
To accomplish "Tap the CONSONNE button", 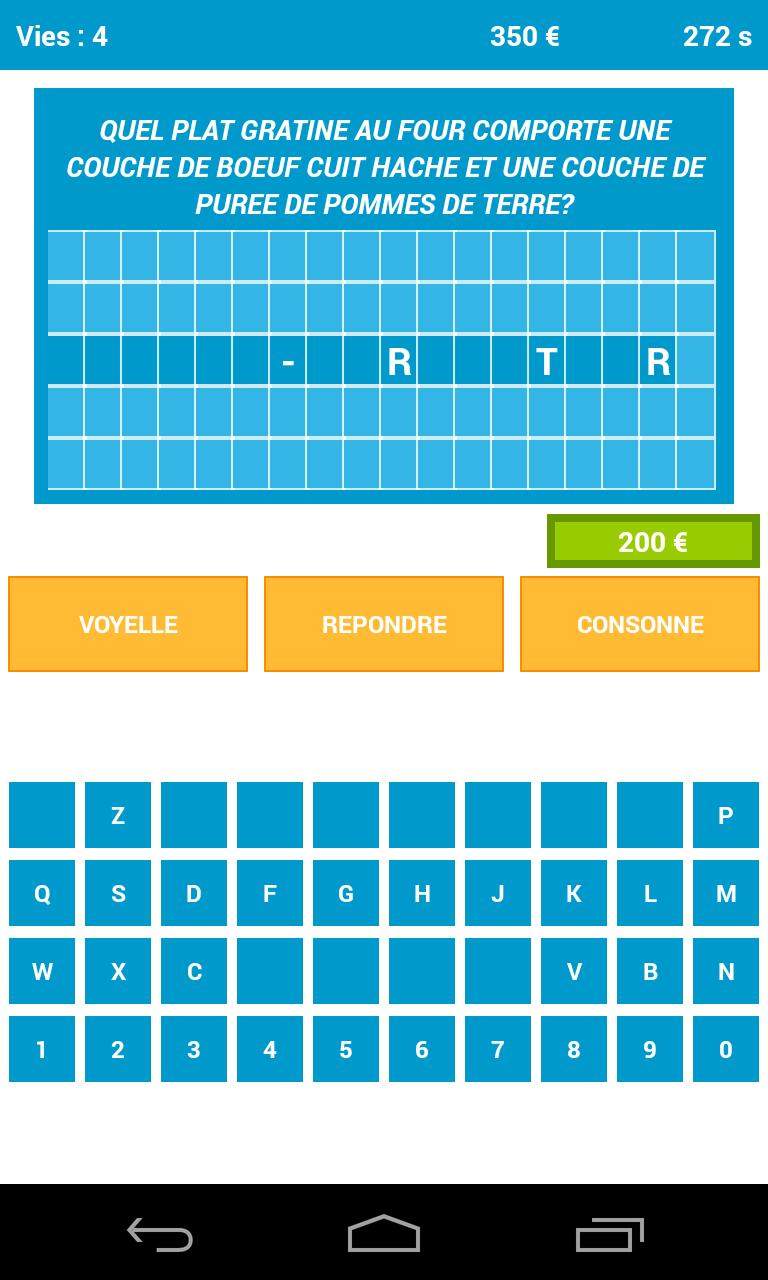I will [640, 623].
